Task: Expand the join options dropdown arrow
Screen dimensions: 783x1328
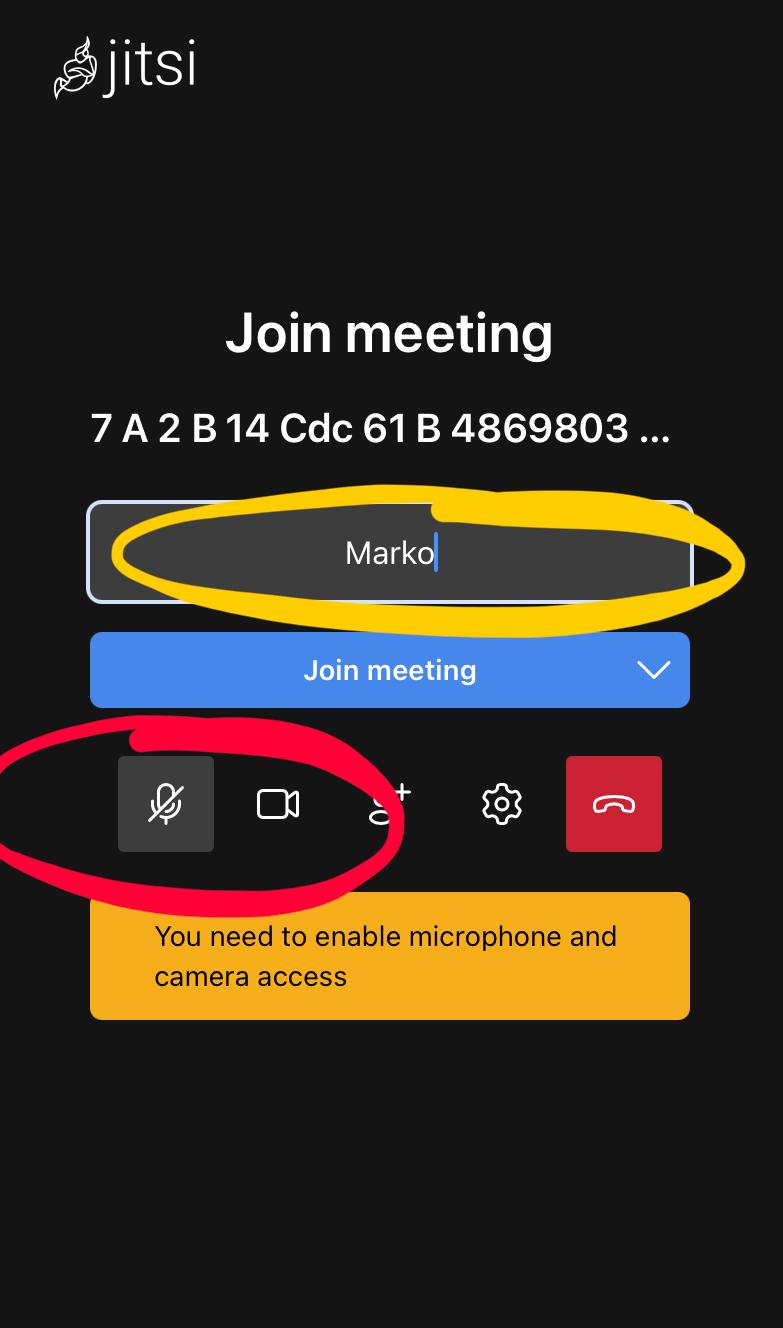Action: pyautogui.click(x=654, y=670)
